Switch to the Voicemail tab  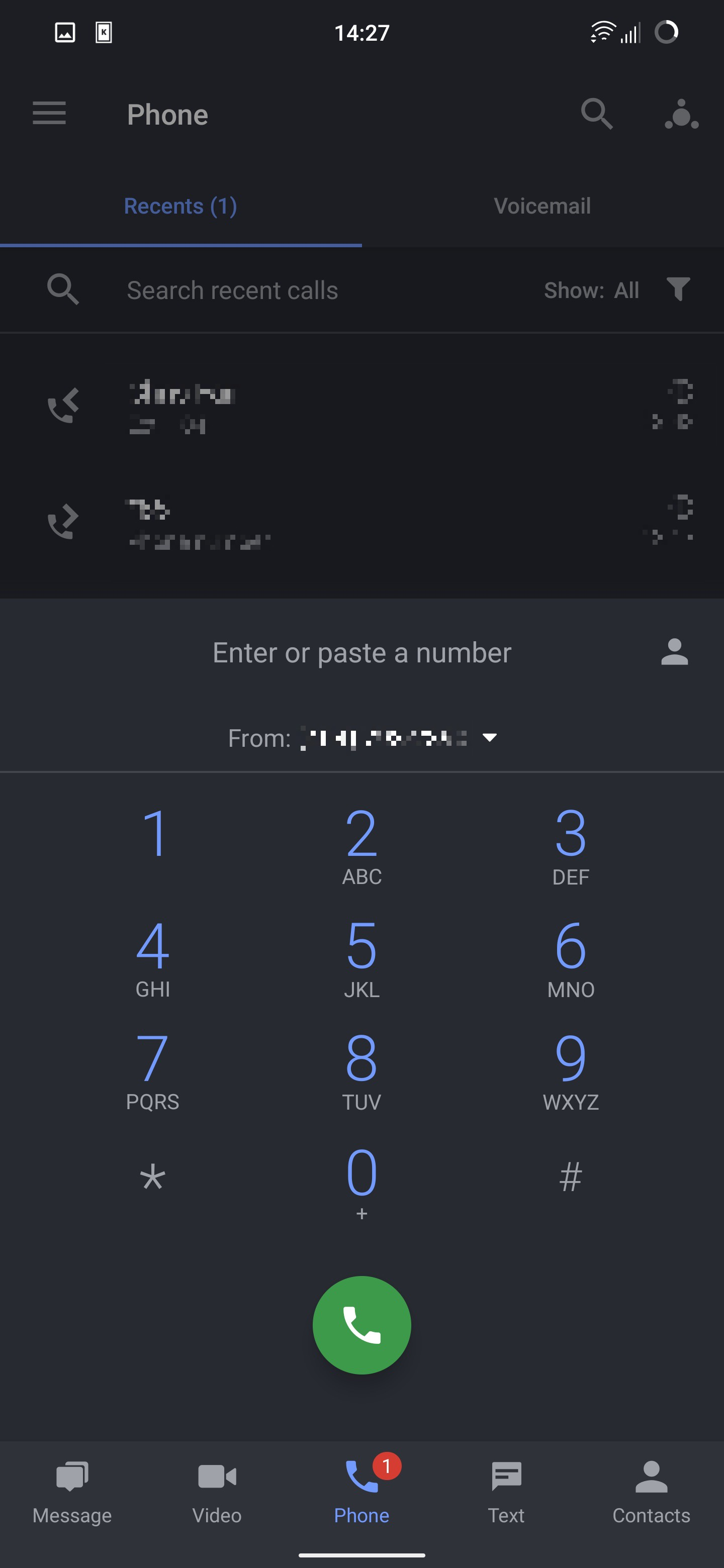(542, 206)
